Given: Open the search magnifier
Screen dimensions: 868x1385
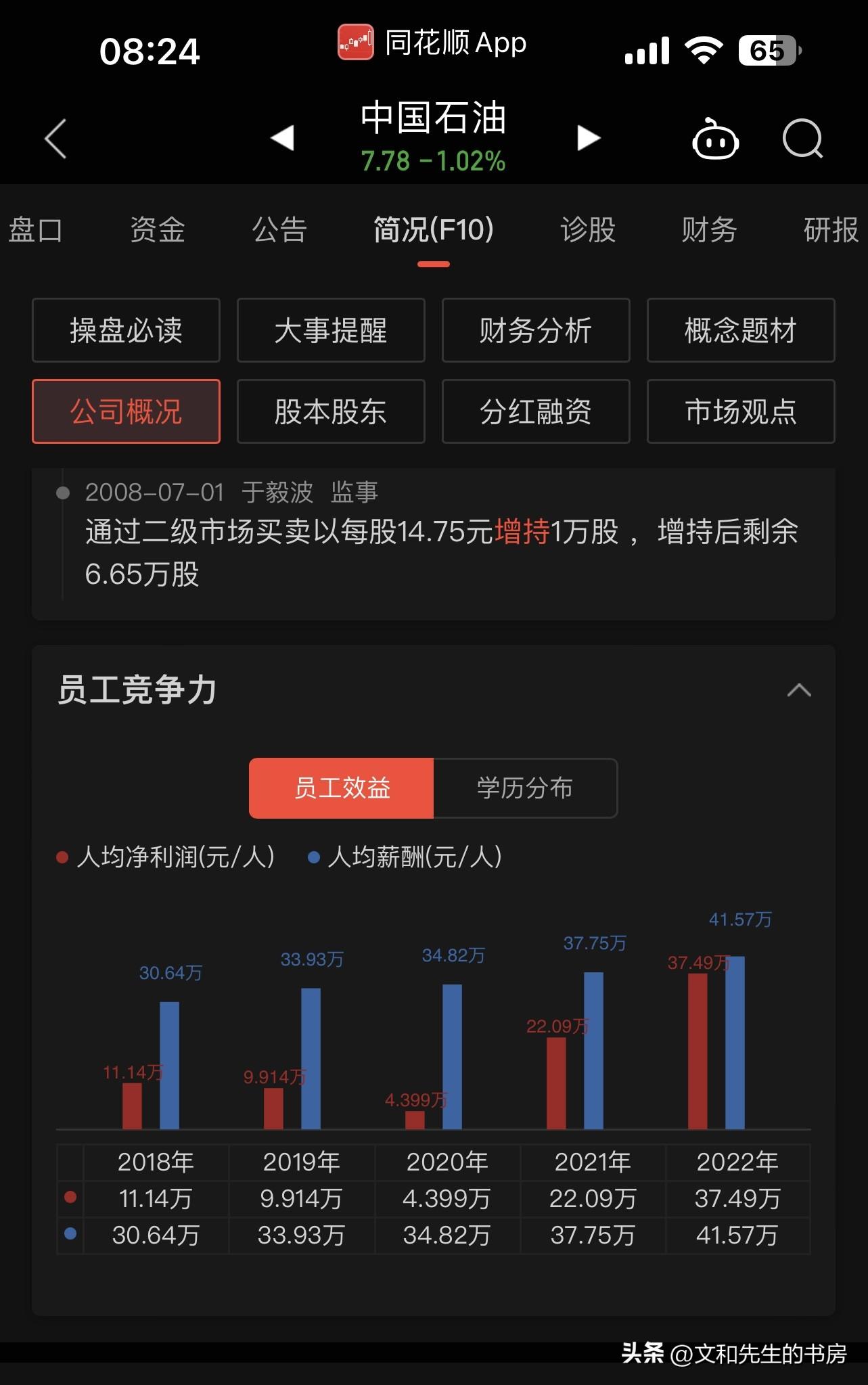Looking at the screenshot, I should 803,139.
